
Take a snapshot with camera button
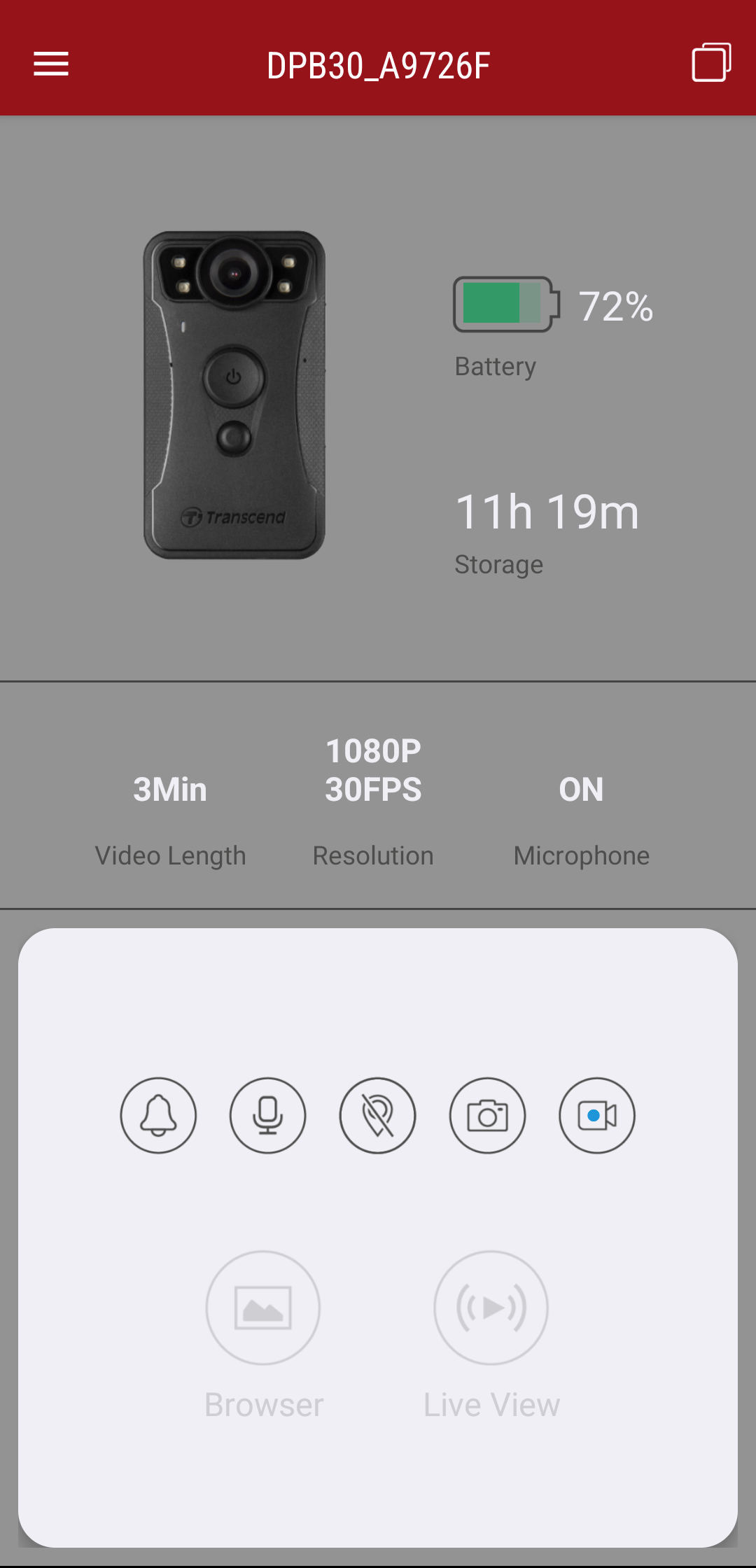(487, 1115)
